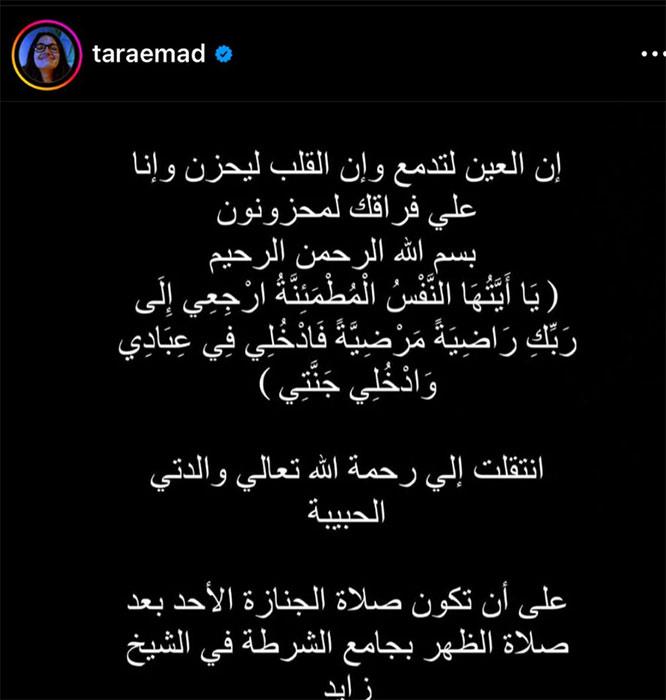The width and height of the screenshot is (666, 700).
Task: Open taraemad's profile picture story
Action: (46, 53)
